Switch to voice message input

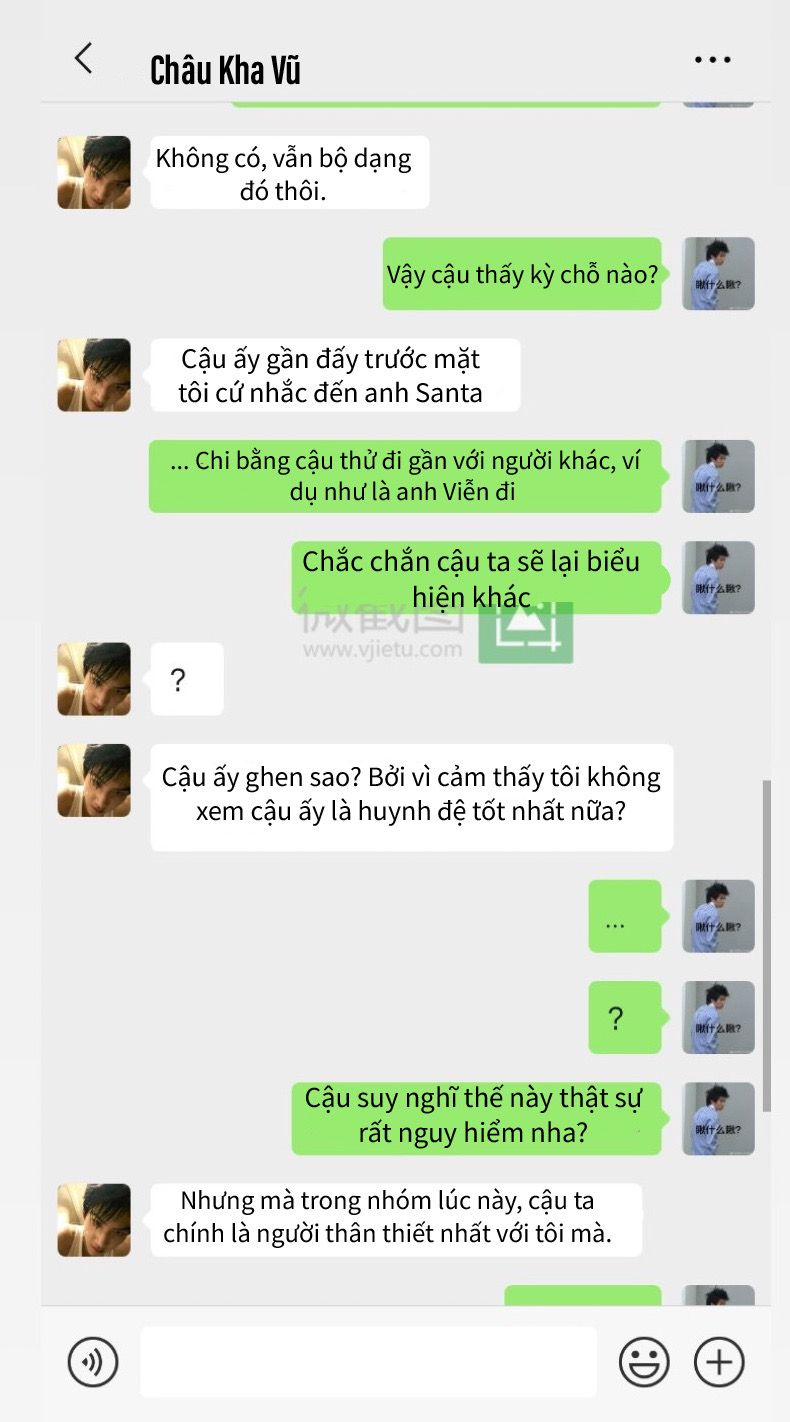(x=93, y=1361)
